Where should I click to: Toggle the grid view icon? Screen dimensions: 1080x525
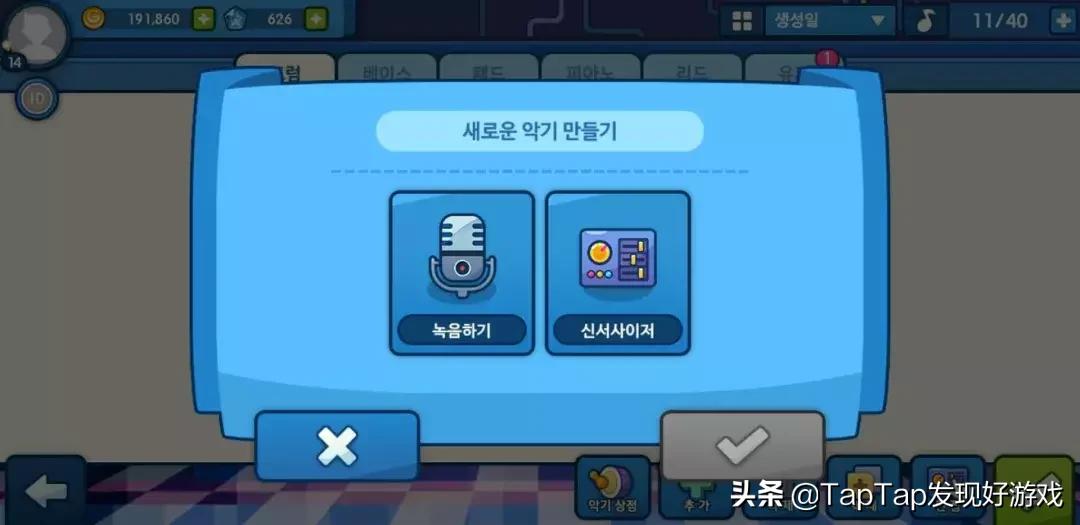(742, 21)
